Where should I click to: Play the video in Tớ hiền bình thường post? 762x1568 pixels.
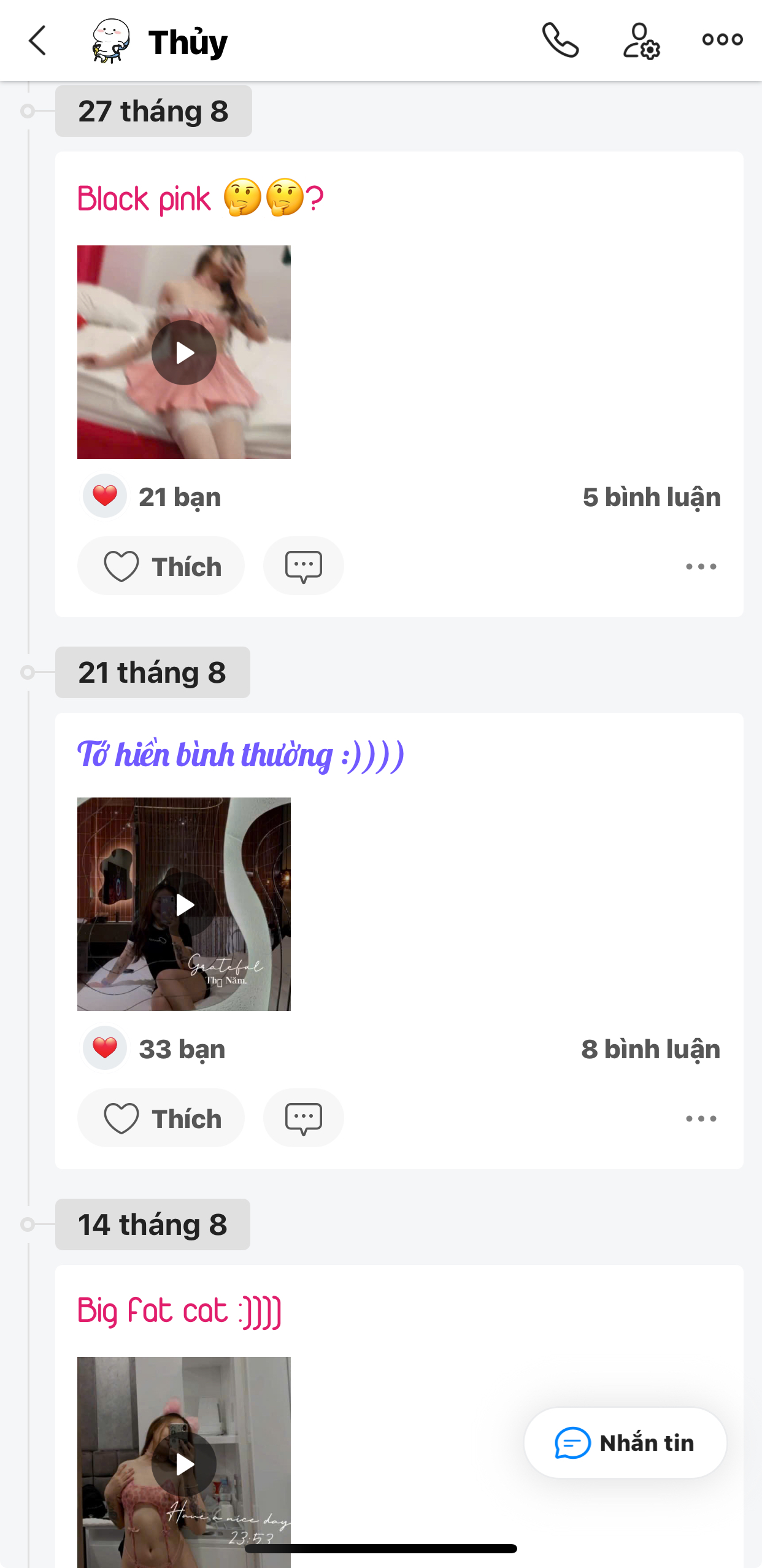184,904
